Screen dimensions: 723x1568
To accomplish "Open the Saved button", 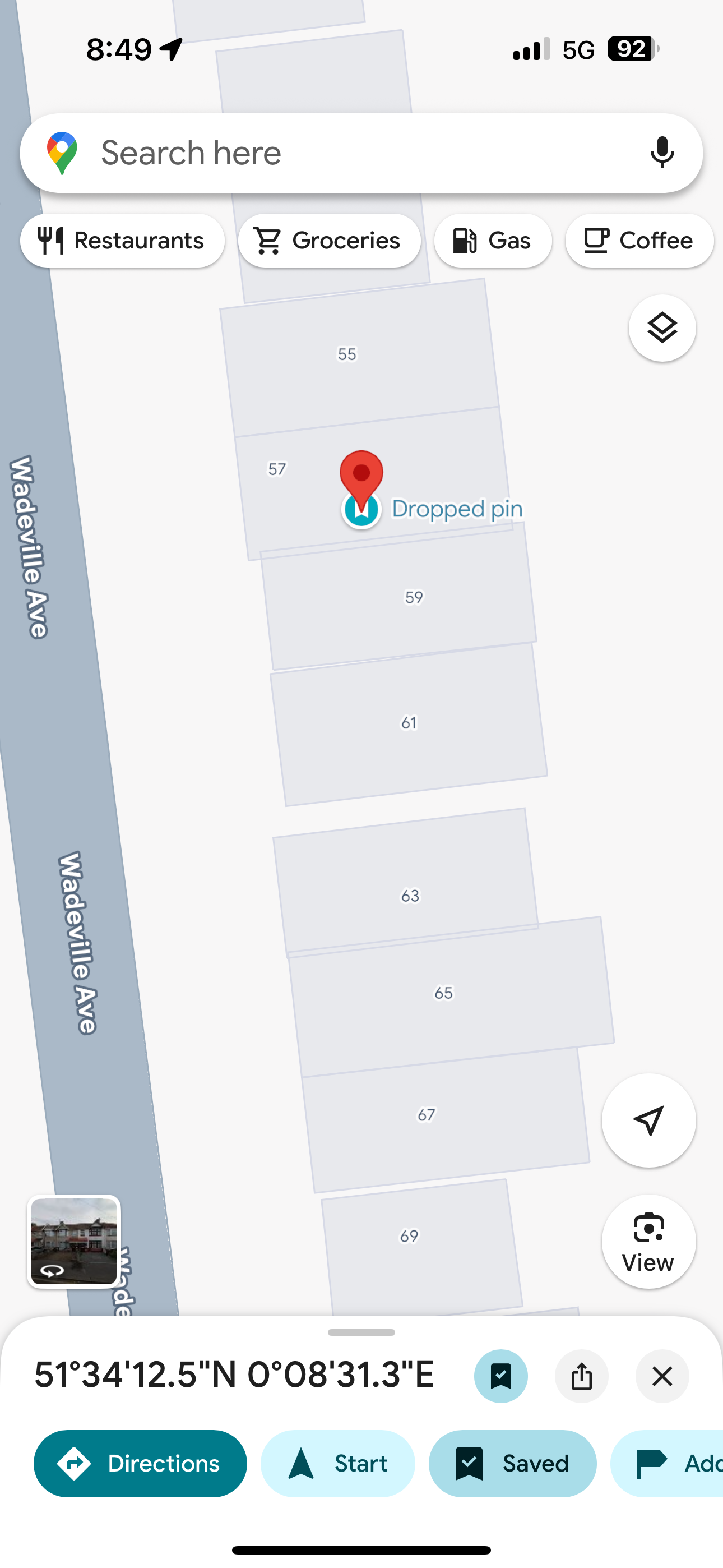I will [512, 1463].
